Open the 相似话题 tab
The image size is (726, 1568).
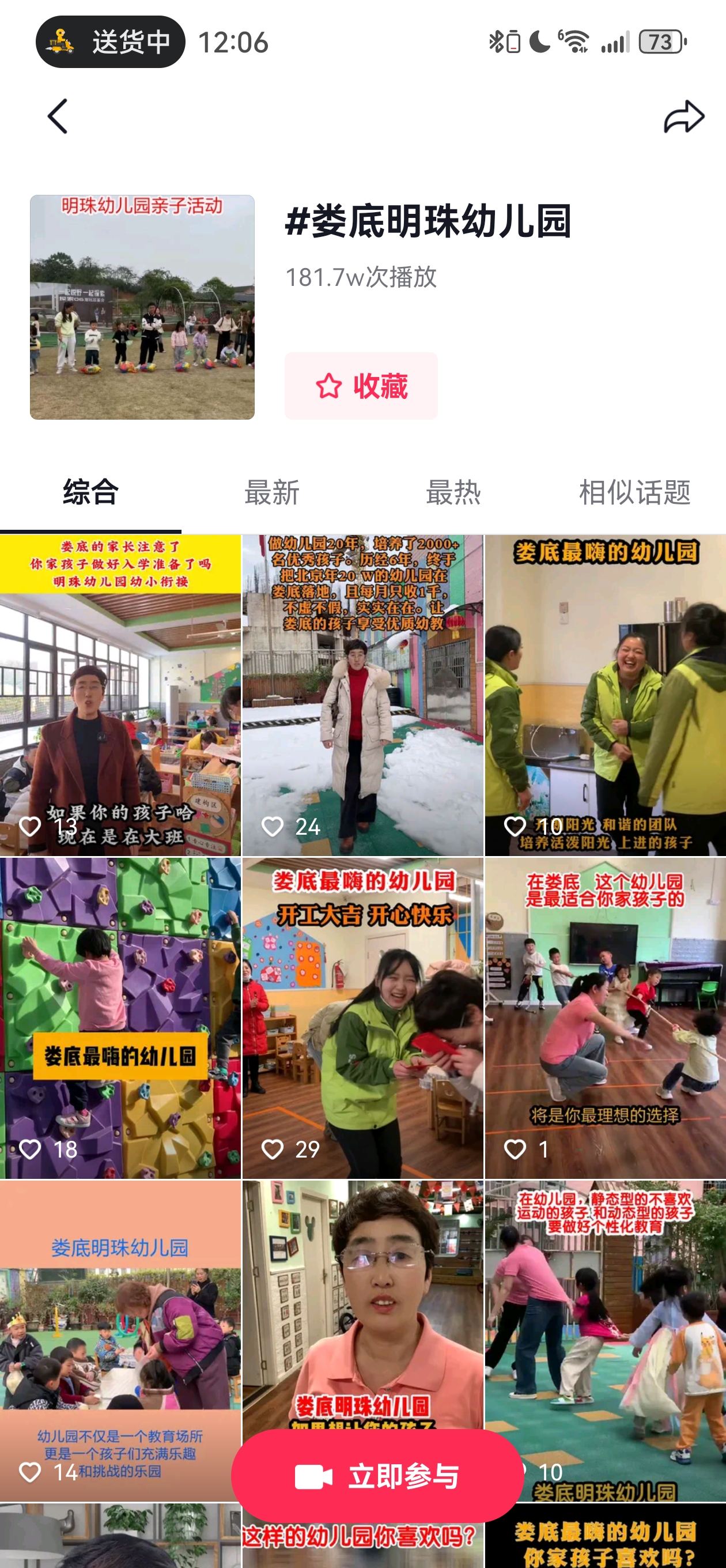point(634,492)
